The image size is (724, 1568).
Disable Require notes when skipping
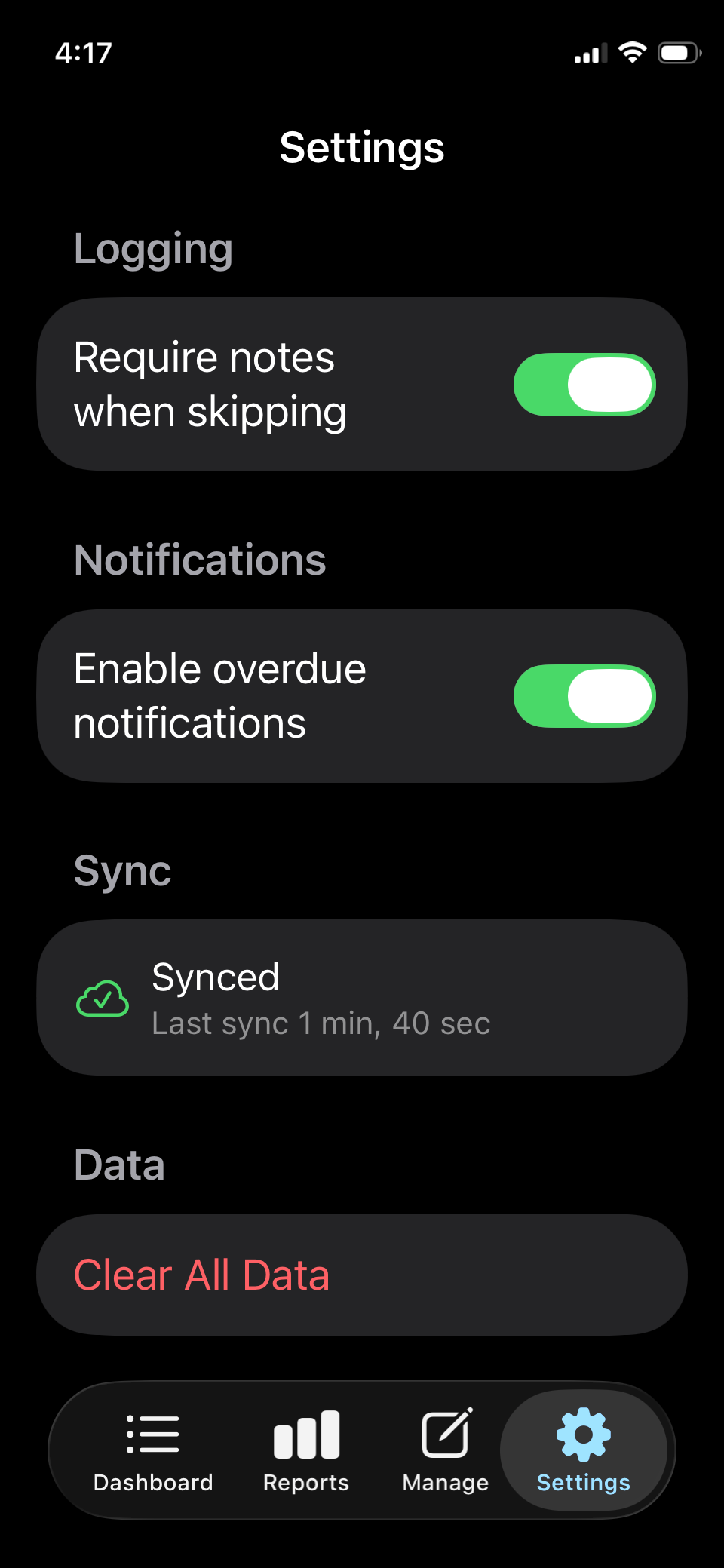click(x=584, y=384)
